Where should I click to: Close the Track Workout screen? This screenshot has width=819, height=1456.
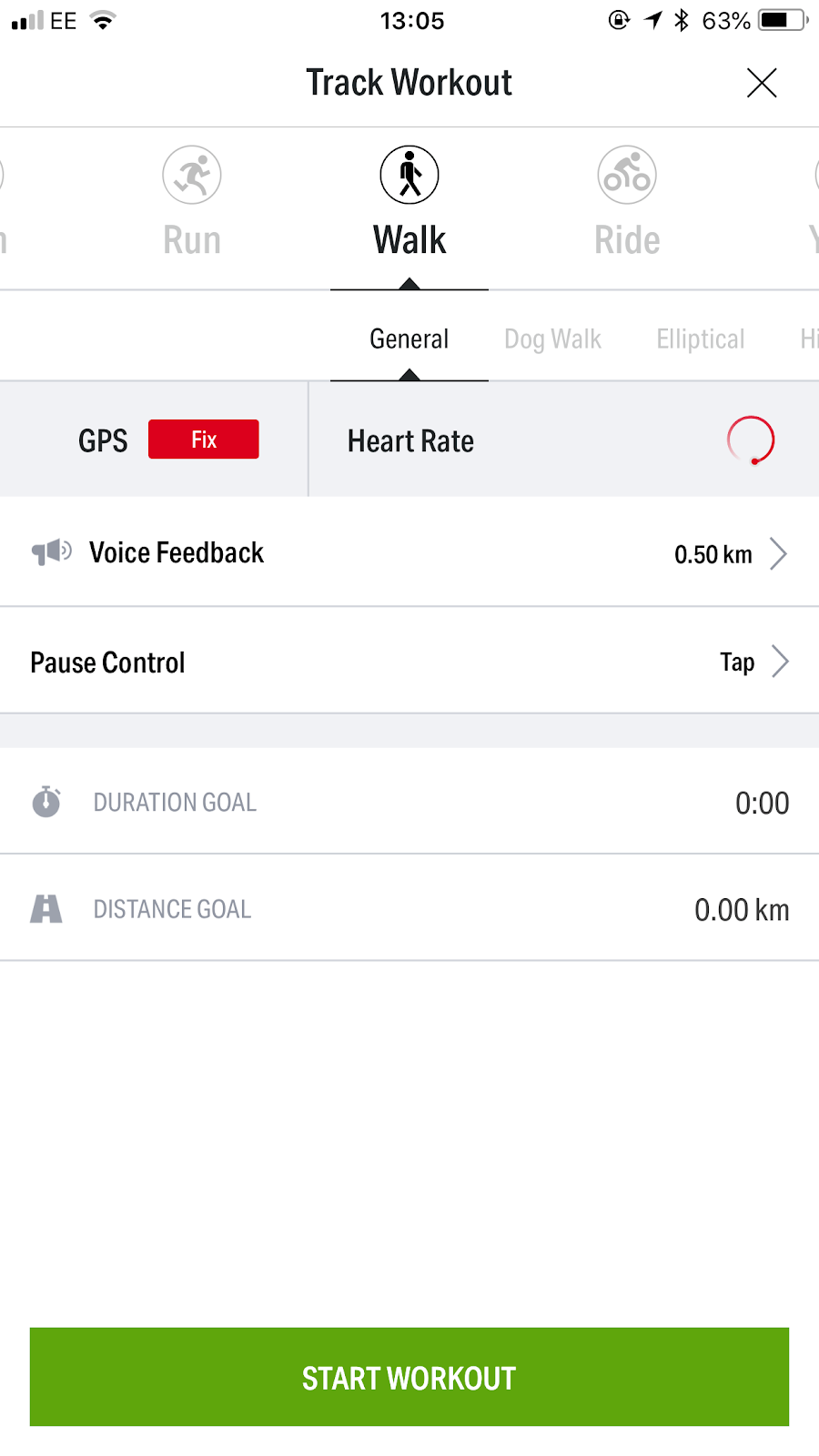761,83
